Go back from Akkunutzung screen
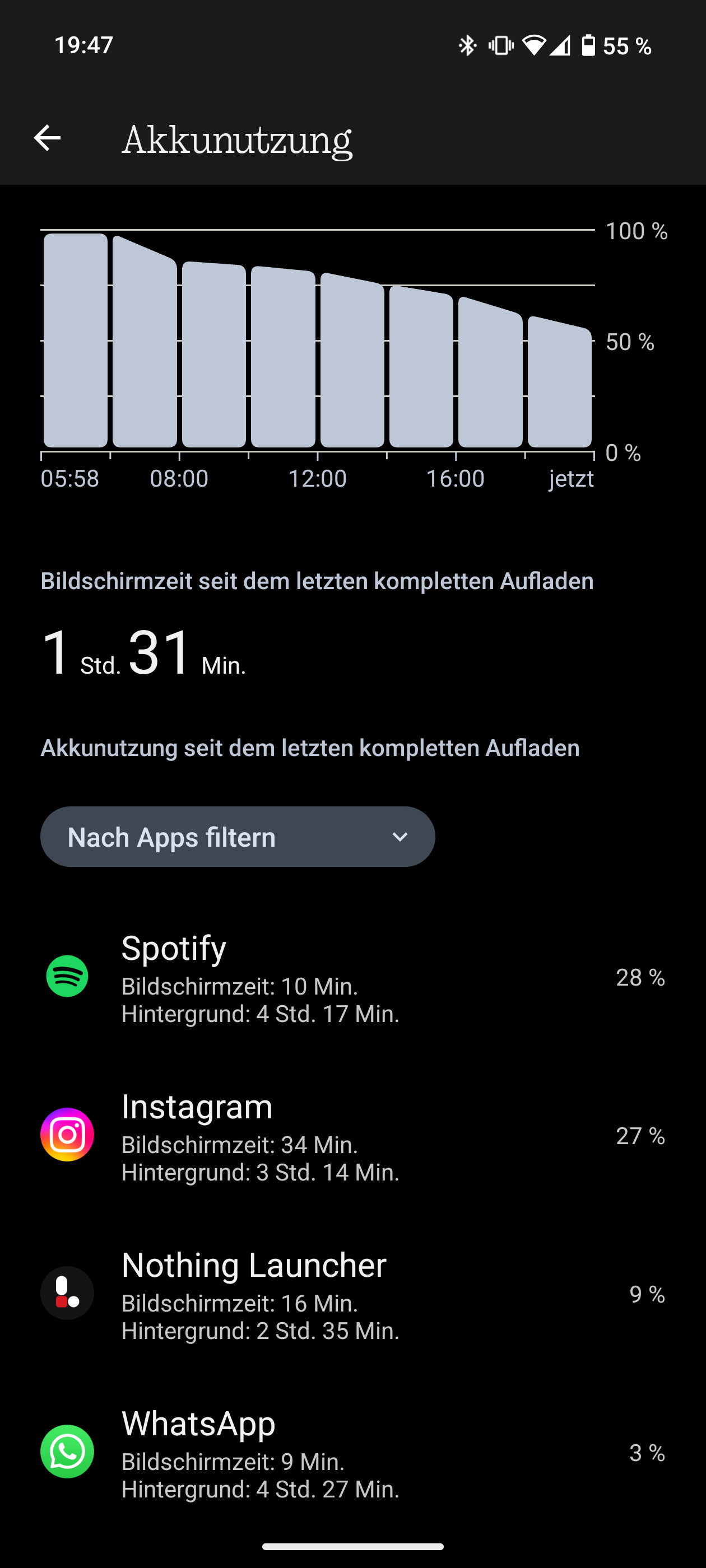 pos(47,138)
